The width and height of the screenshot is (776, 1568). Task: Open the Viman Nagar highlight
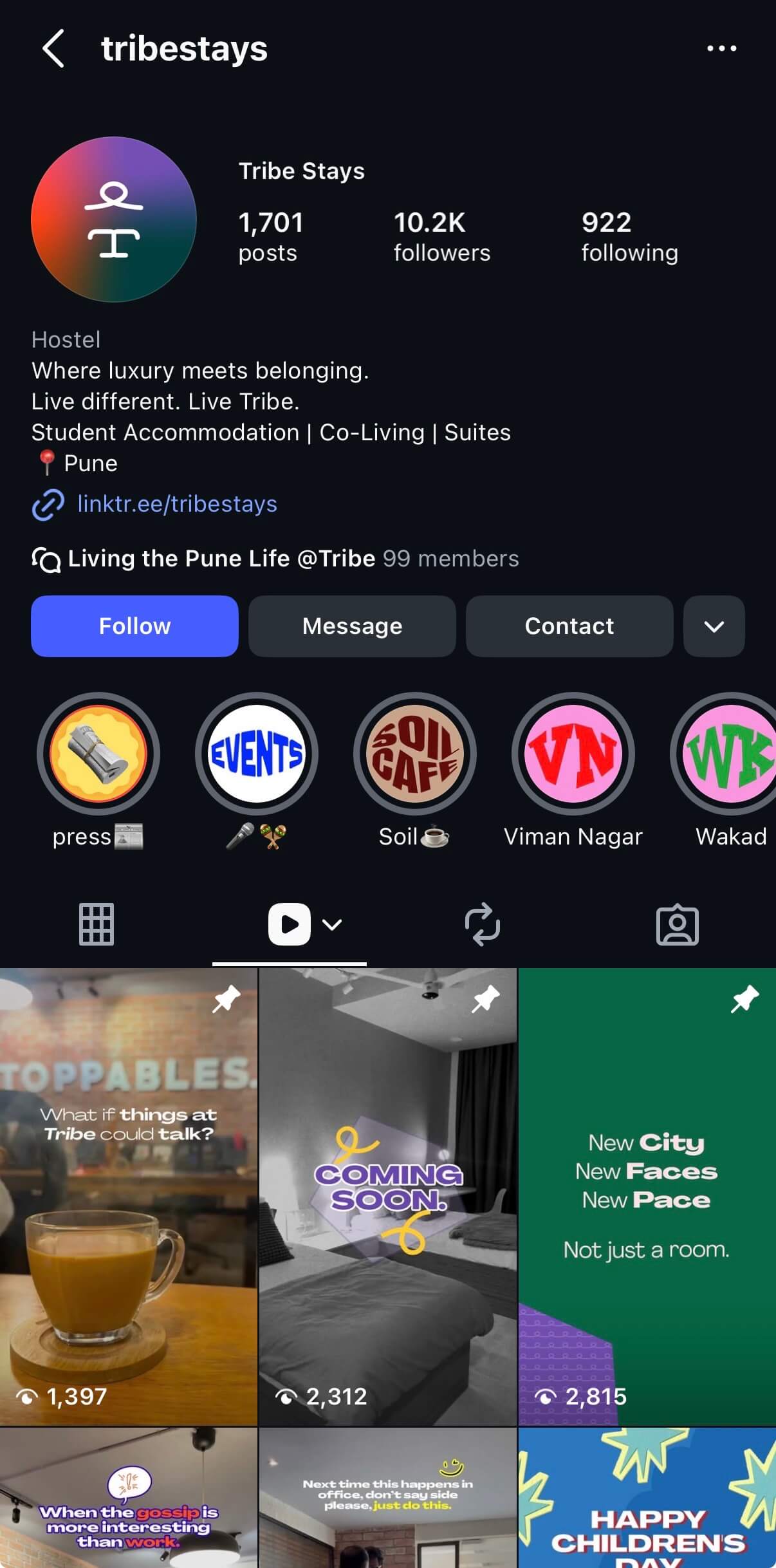point(573,754)
